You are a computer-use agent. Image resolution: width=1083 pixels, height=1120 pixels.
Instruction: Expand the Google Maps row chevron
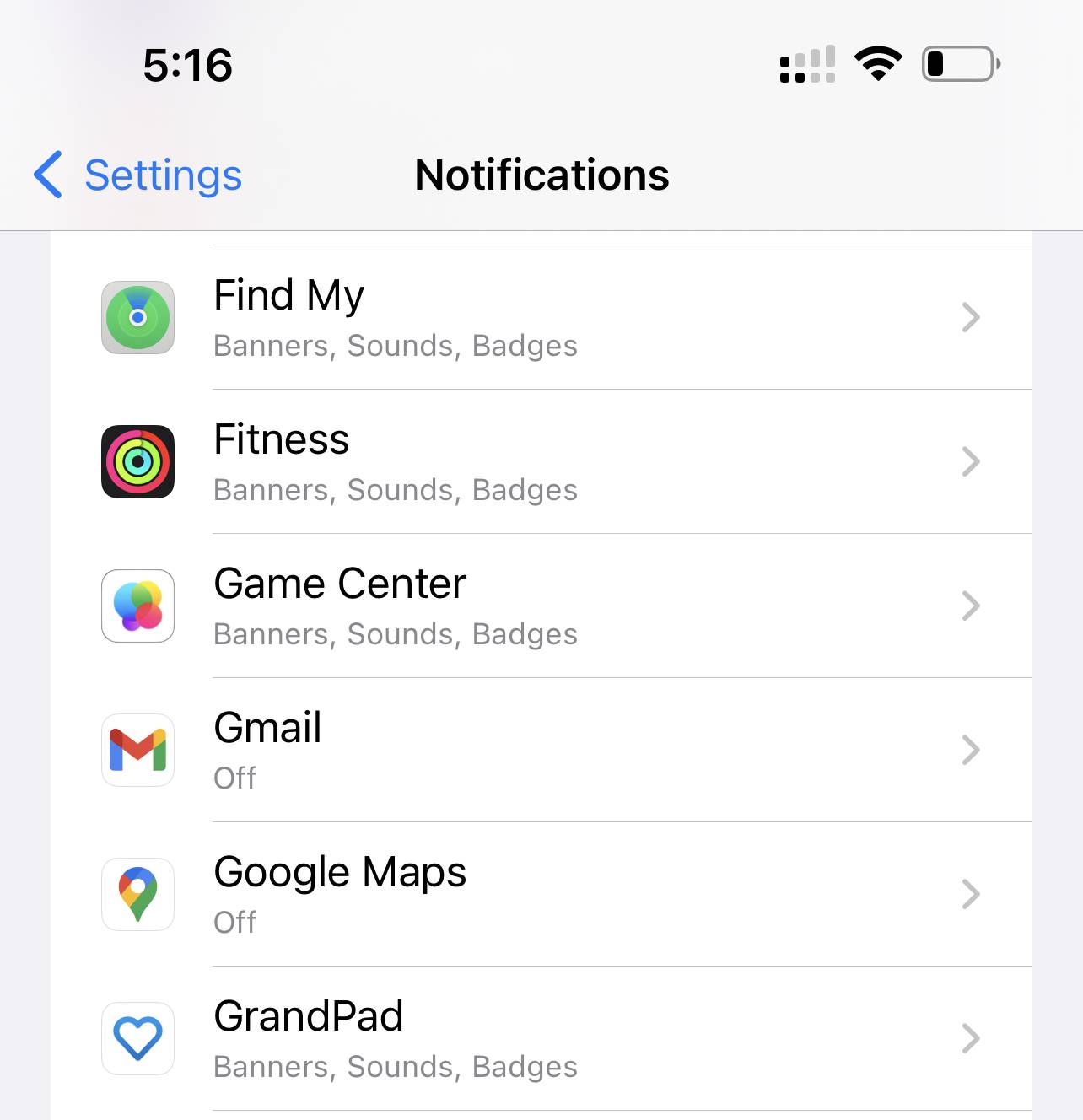pos(972,895)
